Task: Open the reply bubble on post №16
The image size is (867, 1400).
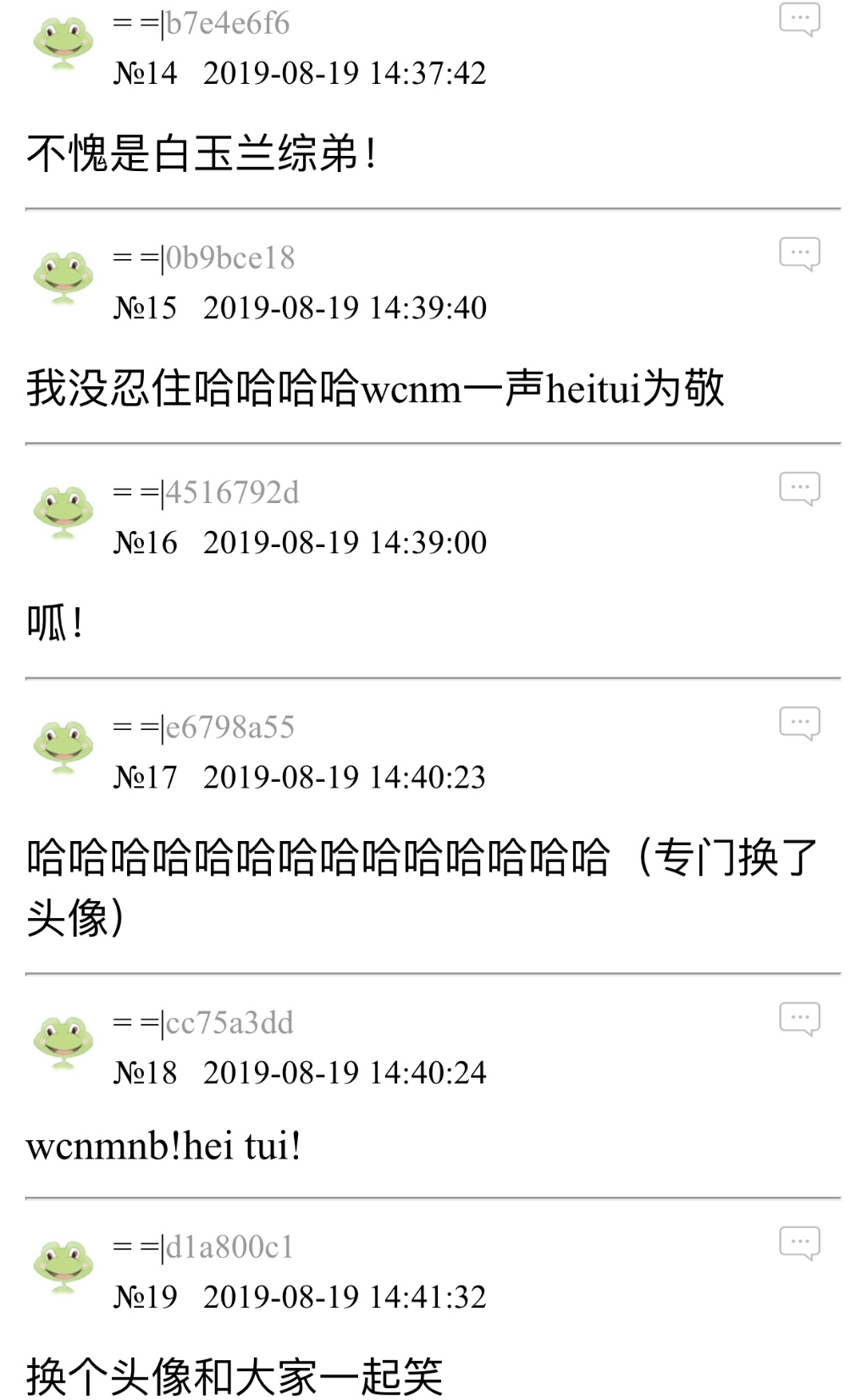Action: 799,487
